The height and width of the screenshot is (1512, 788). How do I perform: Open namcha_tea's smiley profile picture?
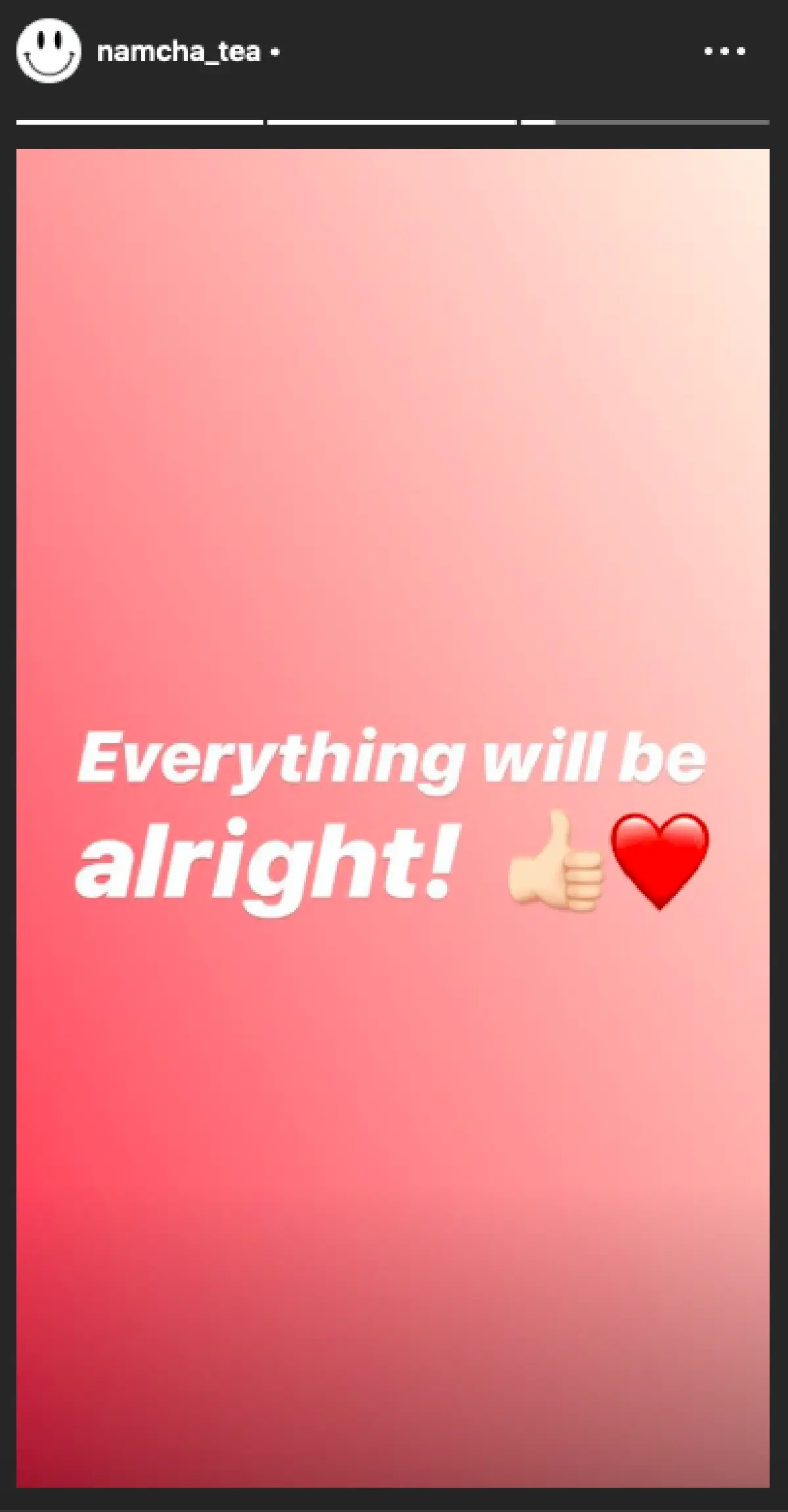49,51
